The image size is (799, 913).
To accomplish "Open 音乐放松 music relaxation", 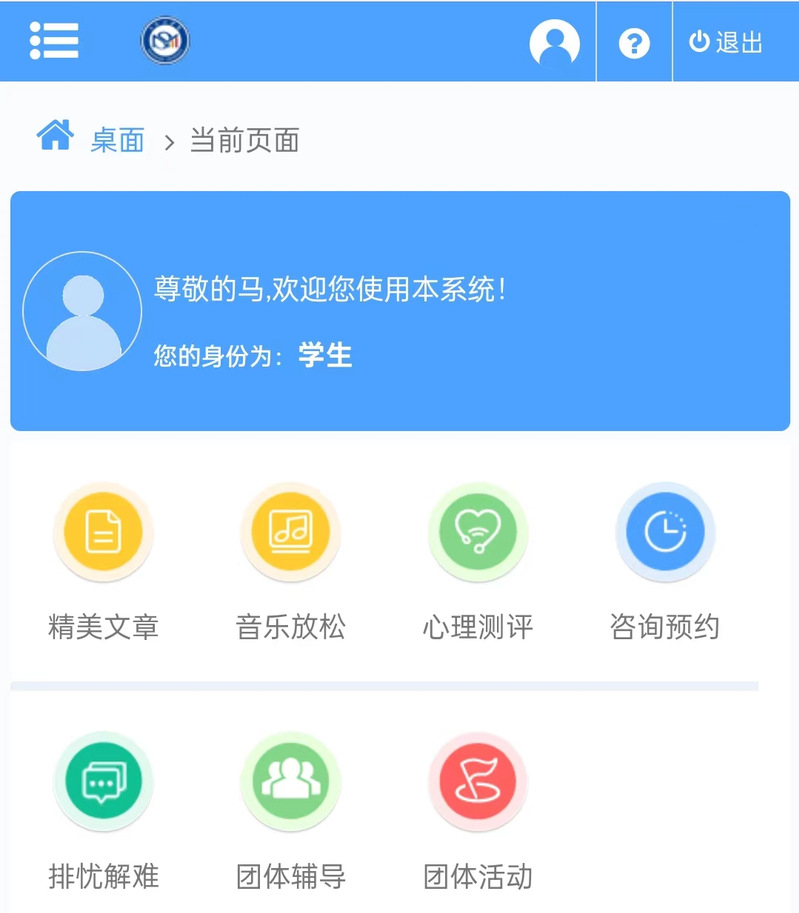I will pyautogui.click(x=290, y=532).
